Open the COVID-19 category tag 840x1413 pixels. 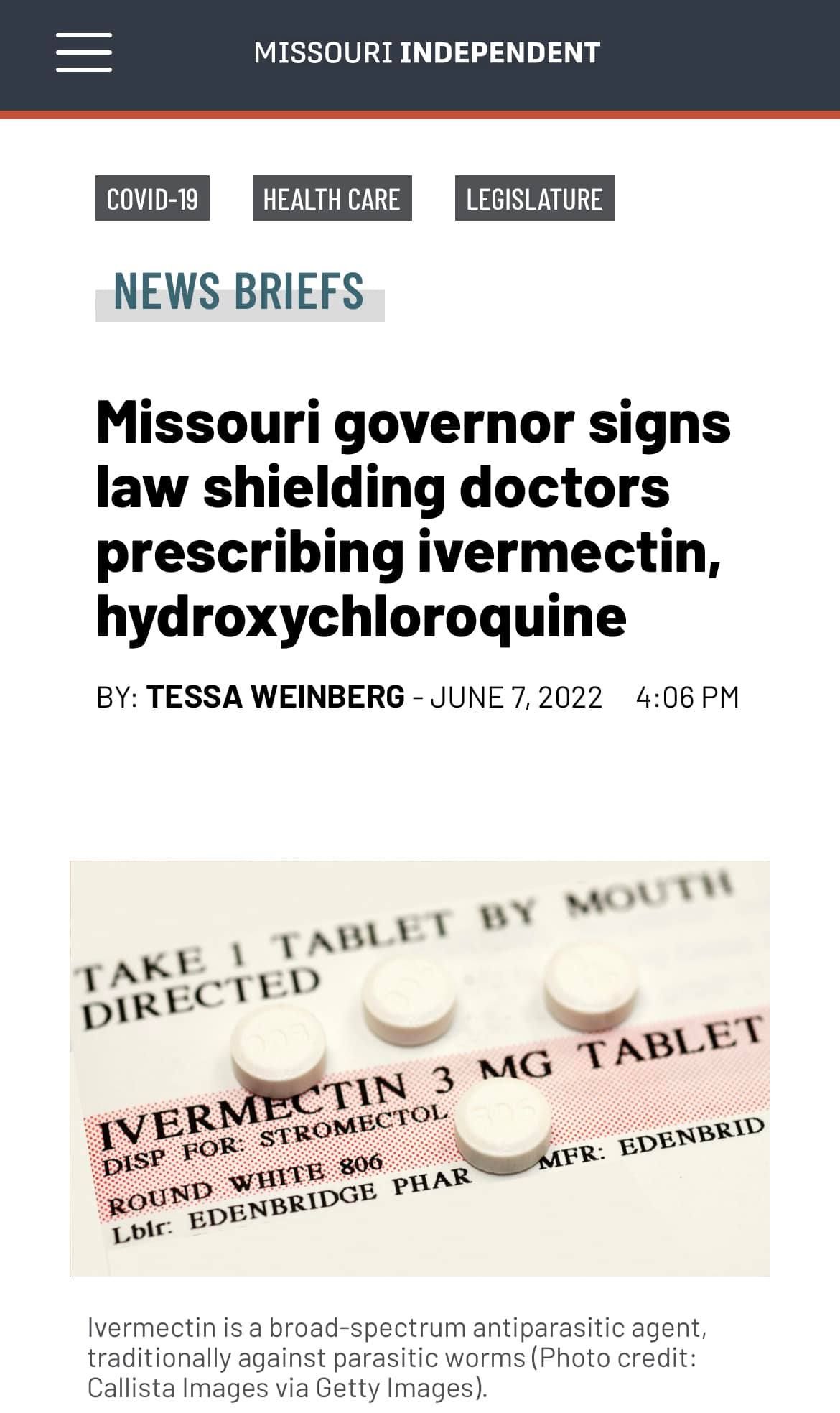[152, 198]
